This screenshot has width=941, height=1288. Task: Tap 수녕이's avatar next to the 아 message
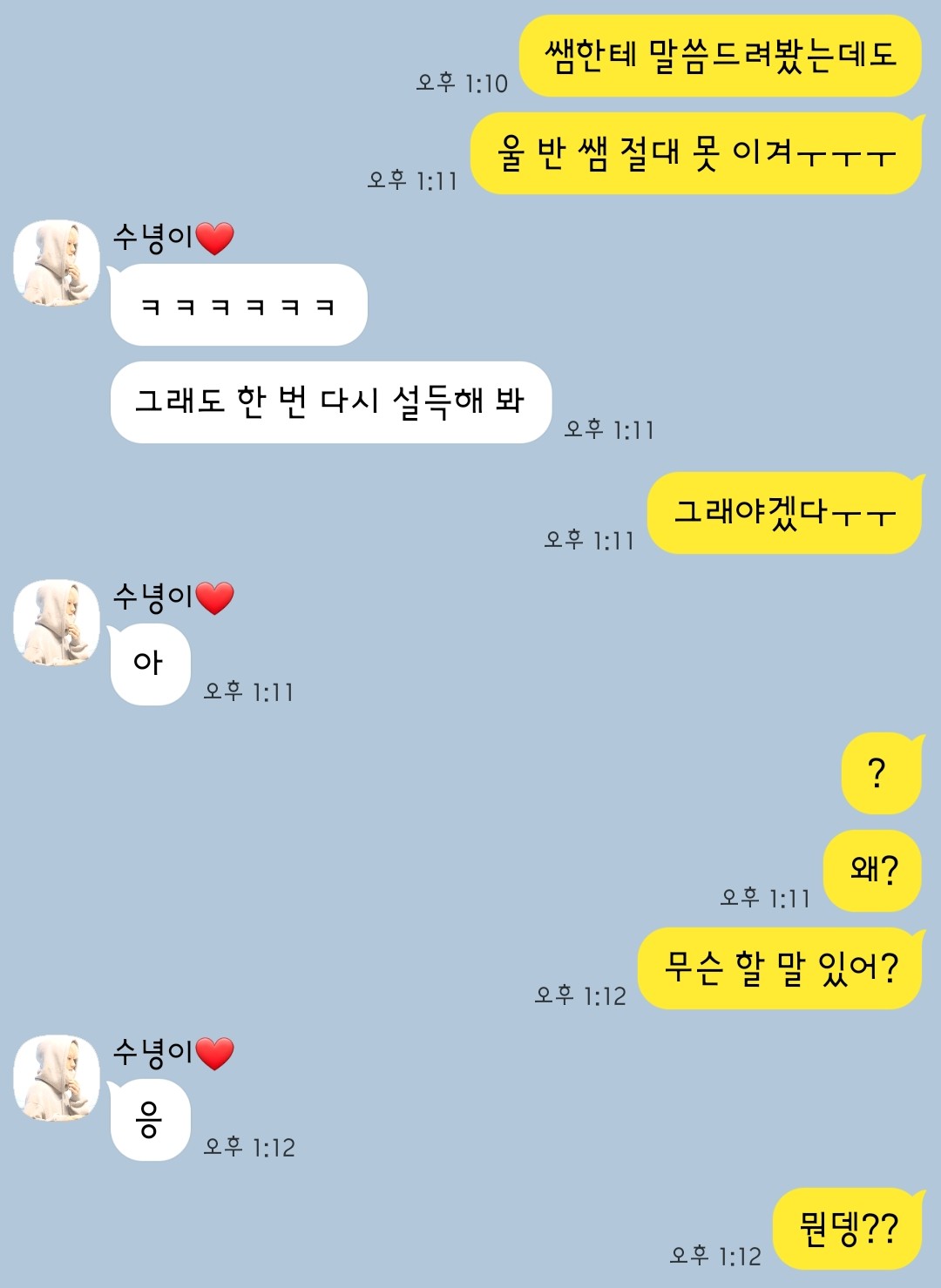pos(57,623)
